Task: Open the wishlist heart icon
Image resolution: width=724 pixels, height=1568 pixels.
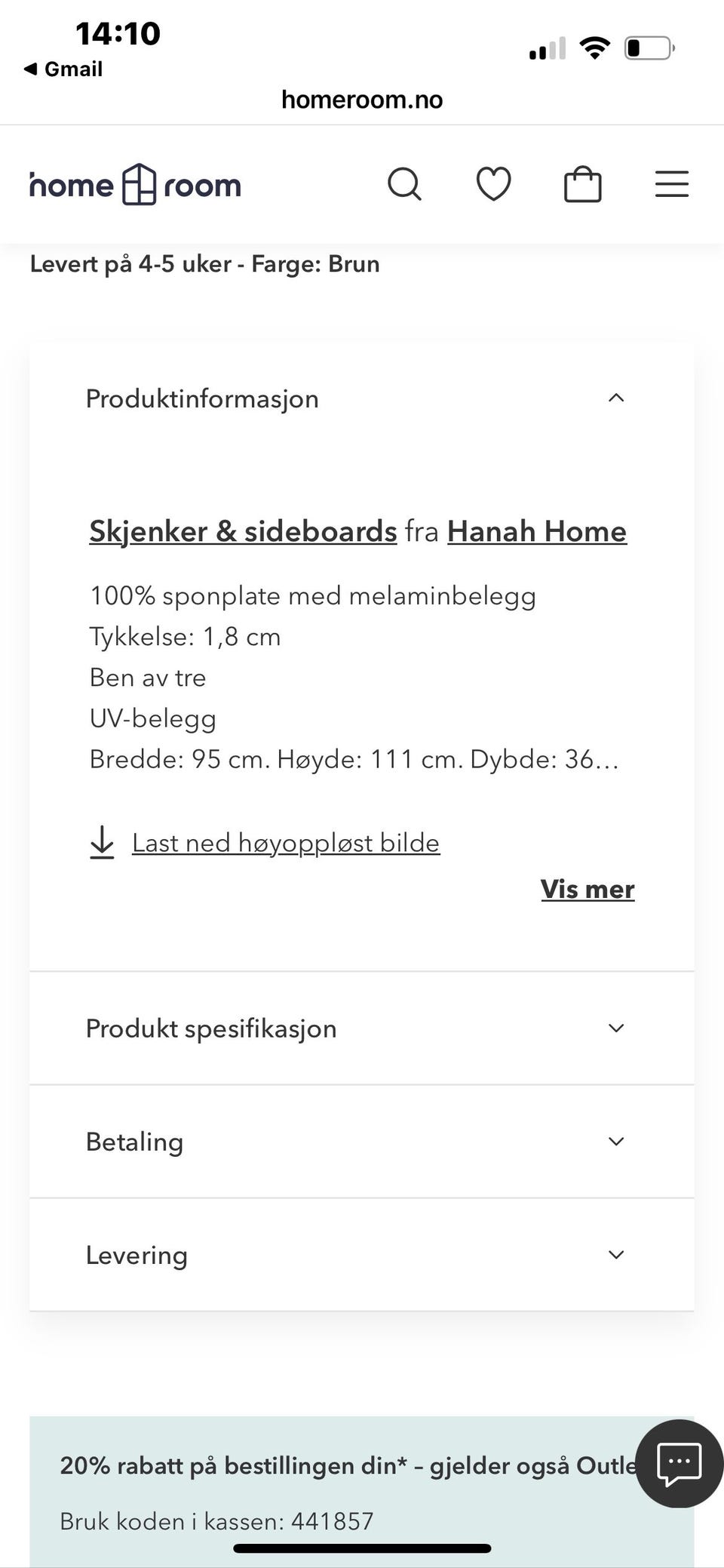Action: point(493,183)
